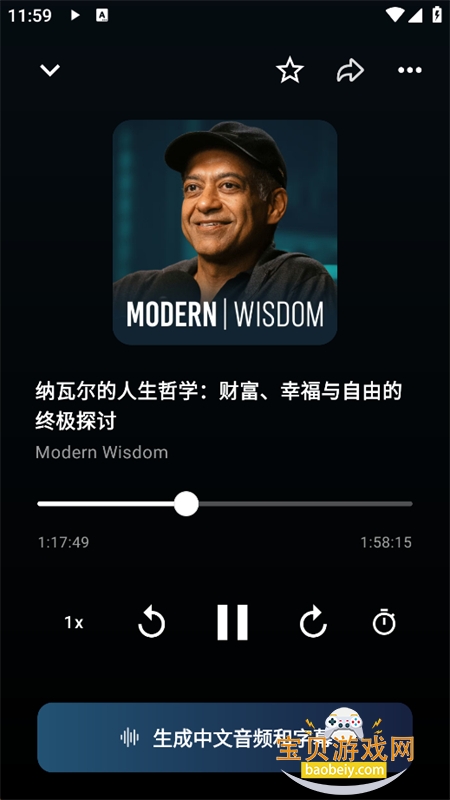The image size is (450, 800).
Task: Pause the episode
Action: (232, 622)
